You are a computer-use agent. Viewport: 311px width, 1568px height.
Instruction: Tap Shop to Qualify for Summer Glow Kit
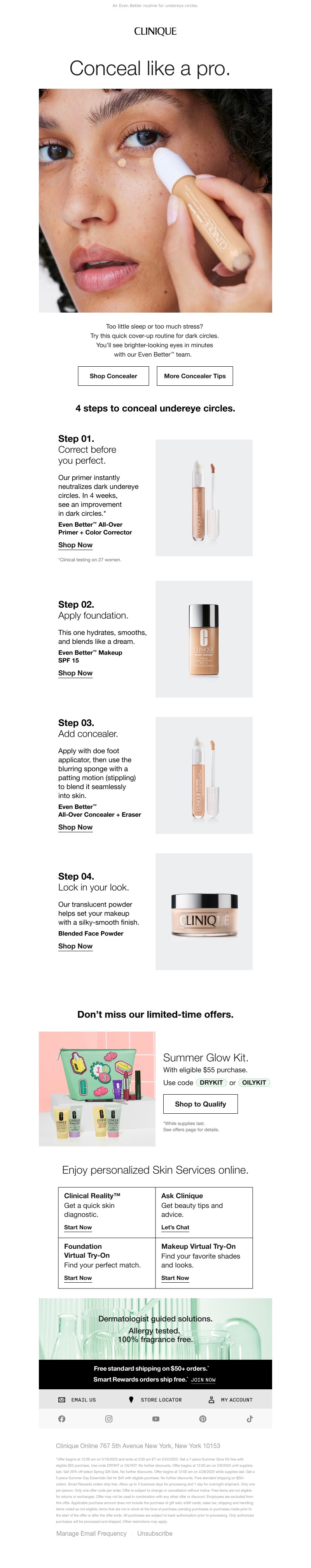200,1104
